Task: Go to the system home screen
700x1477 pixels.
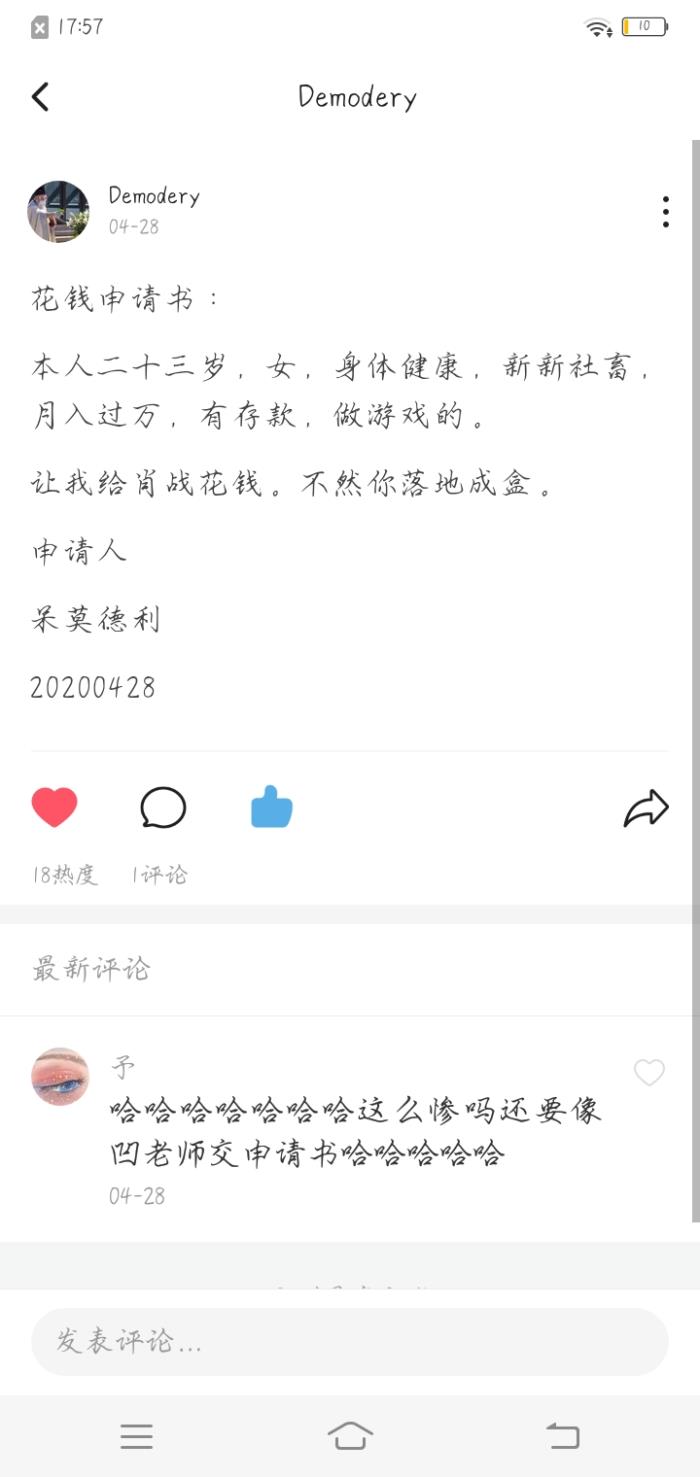Action: tap(350, 1437)
